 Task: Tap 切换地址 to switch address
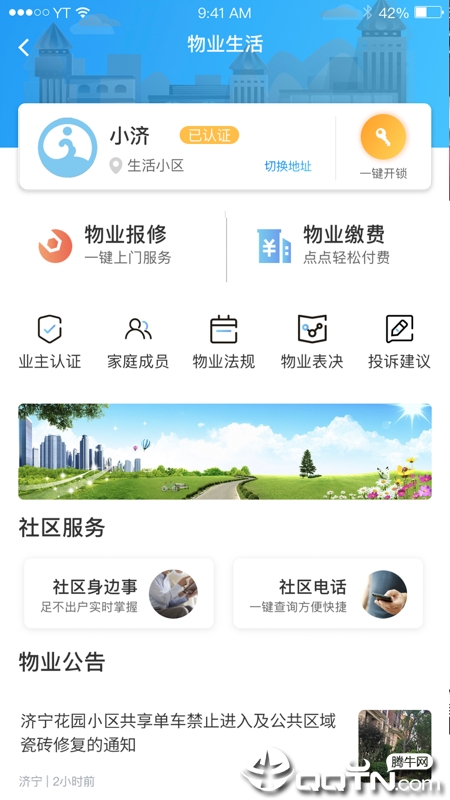(288, 166)
